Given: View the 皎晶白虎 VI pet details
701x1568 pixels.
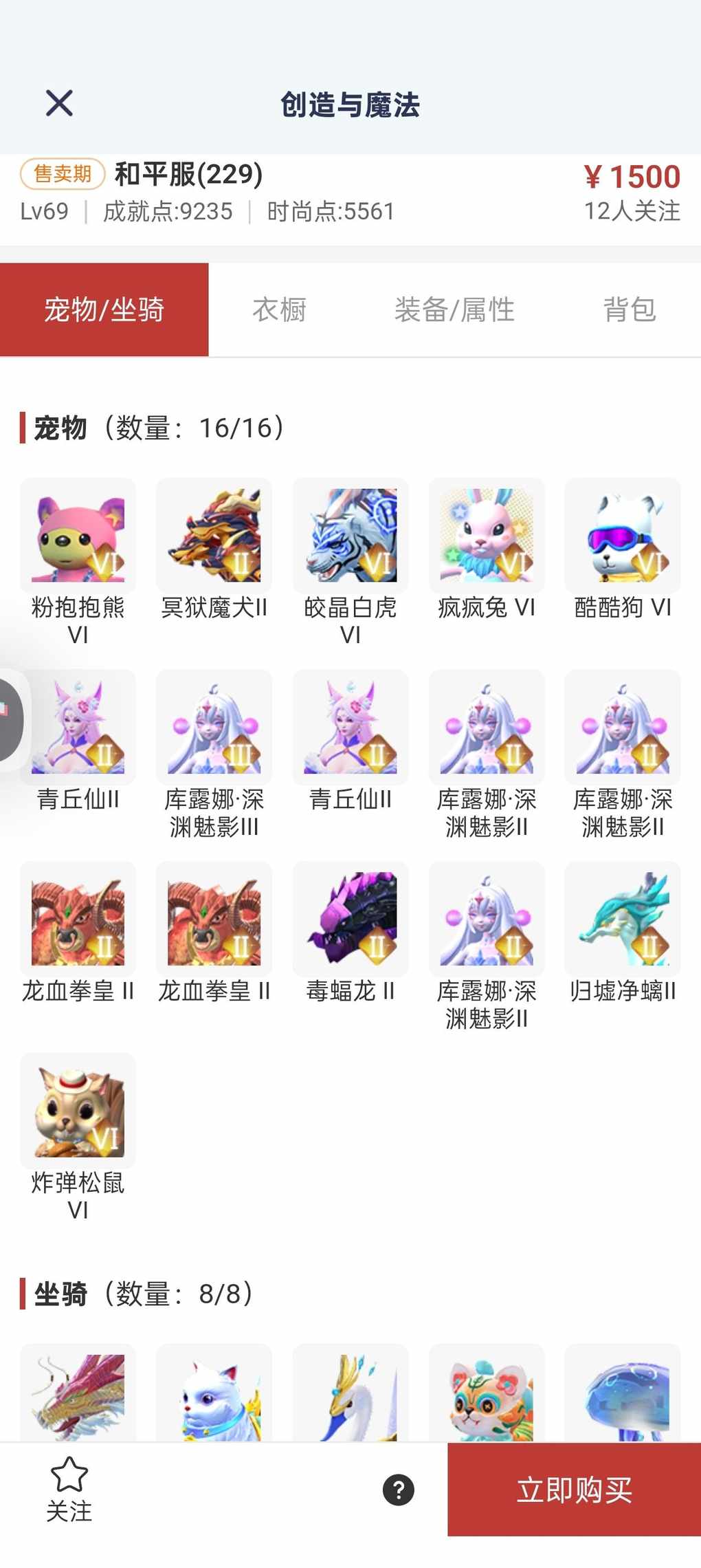Looking at the screenshot, I should [x=350, y=536].
